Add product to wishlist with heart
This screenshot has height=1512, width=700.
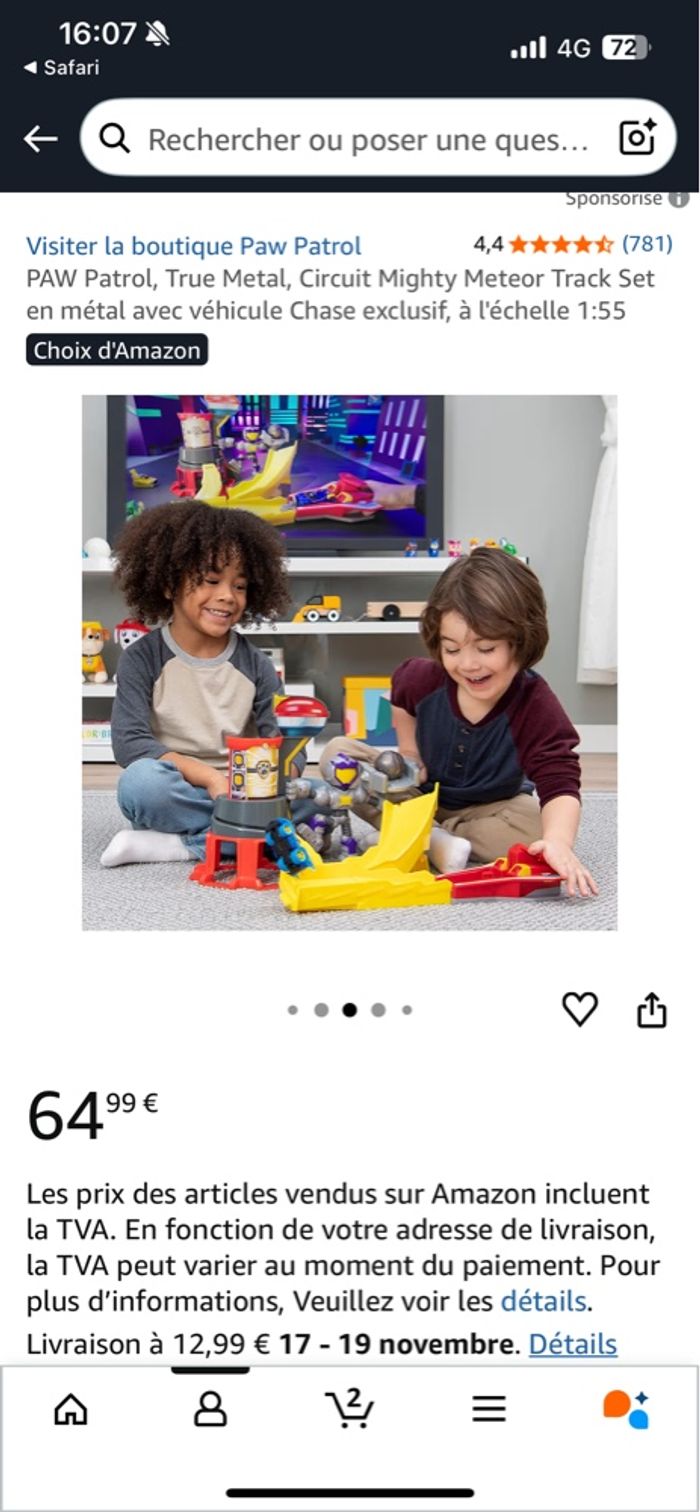tap(580, 1009)
